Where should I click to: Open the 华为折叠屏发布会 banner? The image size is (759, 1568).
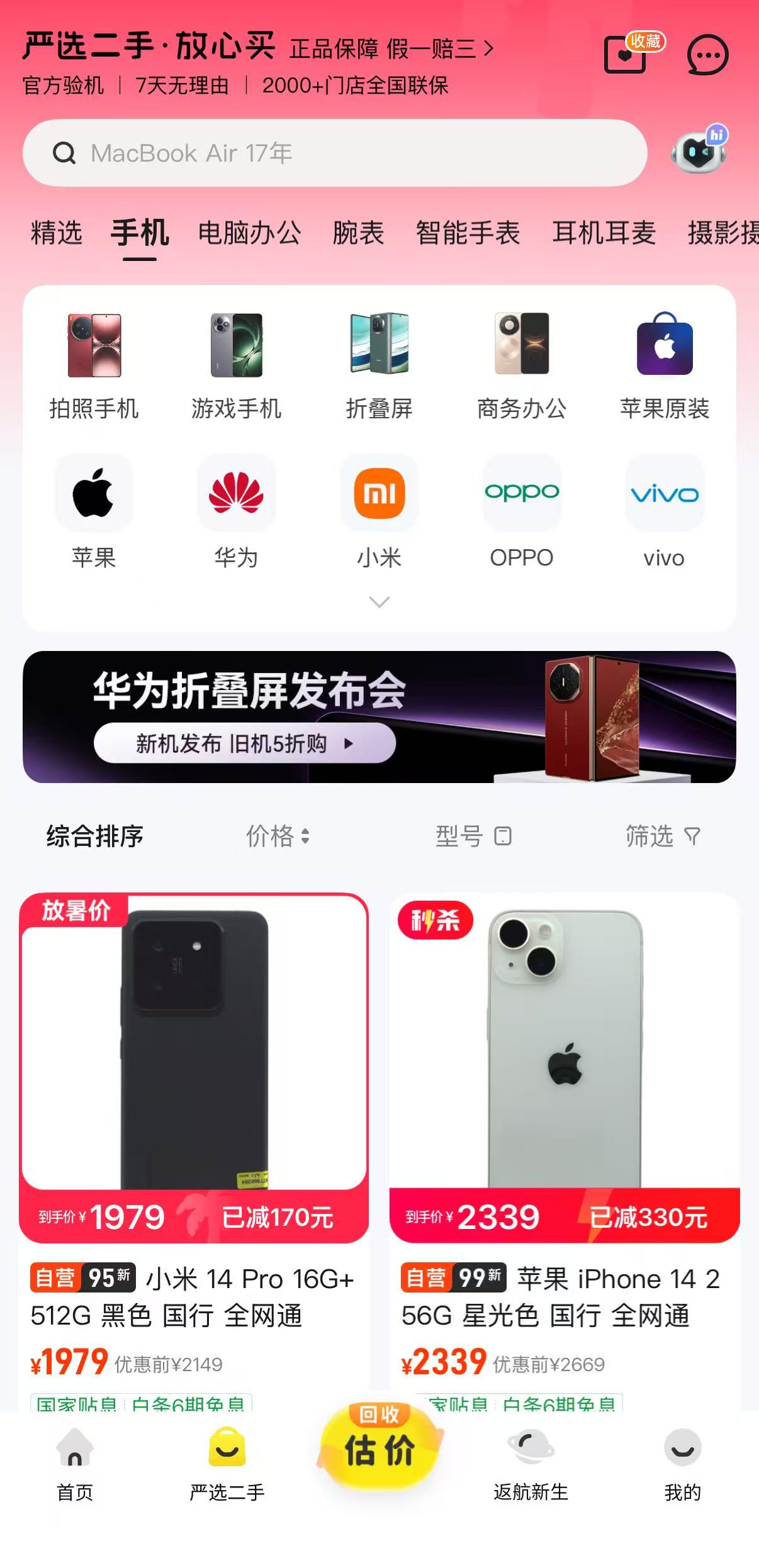379,717
